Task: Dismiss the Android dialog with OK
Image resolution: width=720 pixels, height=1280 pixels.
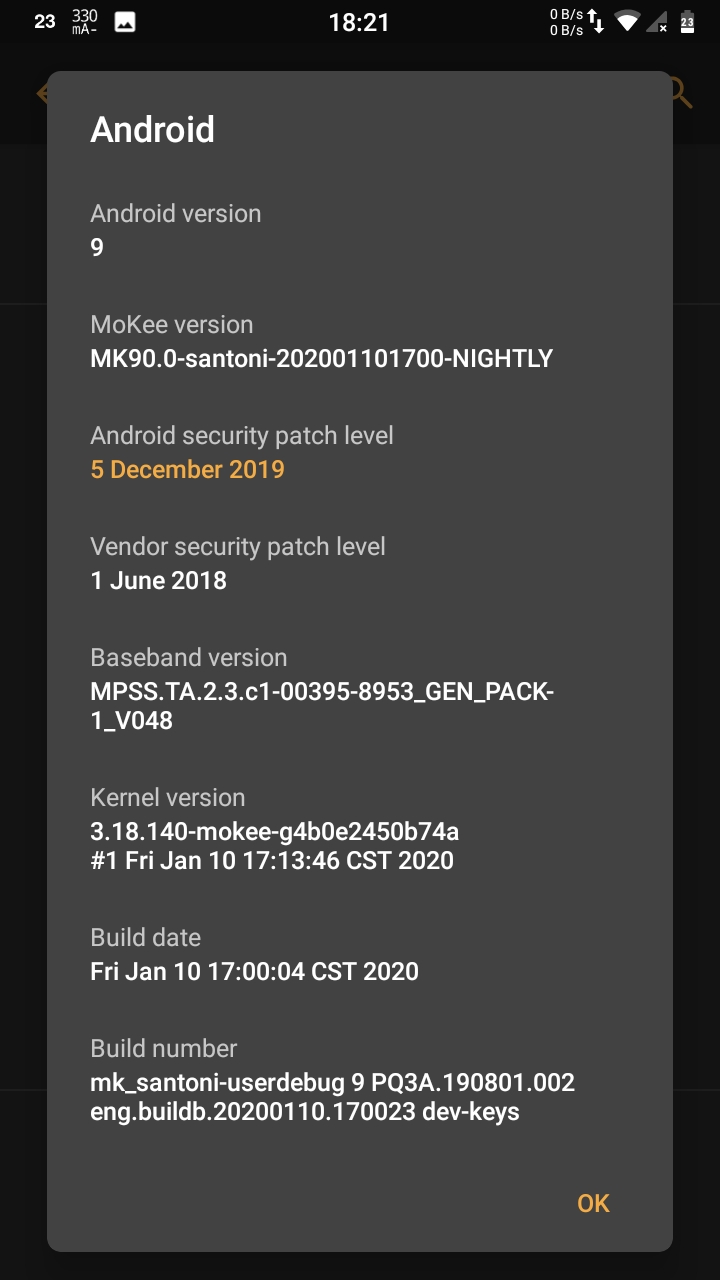Action: pyautogui.click(x=593, y=1203)
